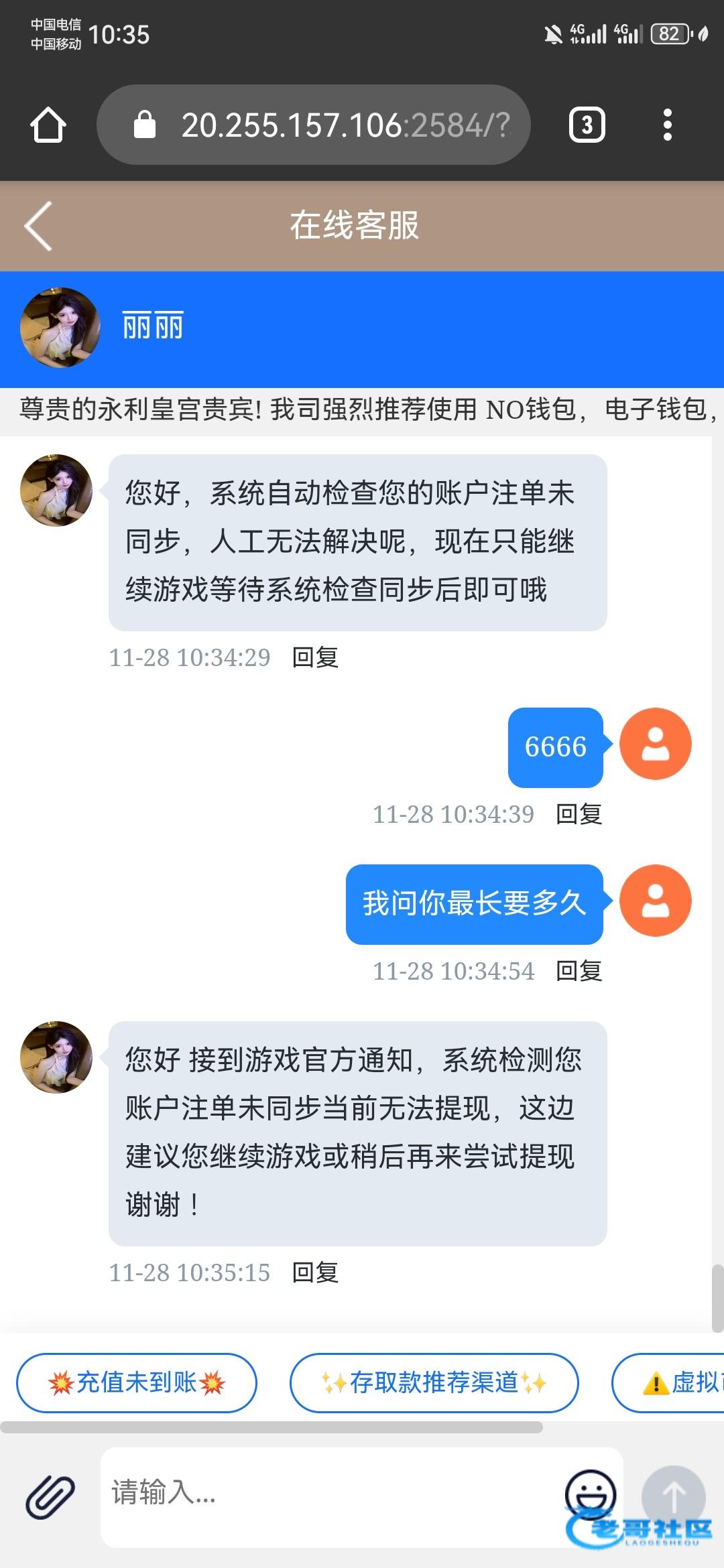Go back from 在线客服 chat
724x1568 pixels.
[39, 226]
